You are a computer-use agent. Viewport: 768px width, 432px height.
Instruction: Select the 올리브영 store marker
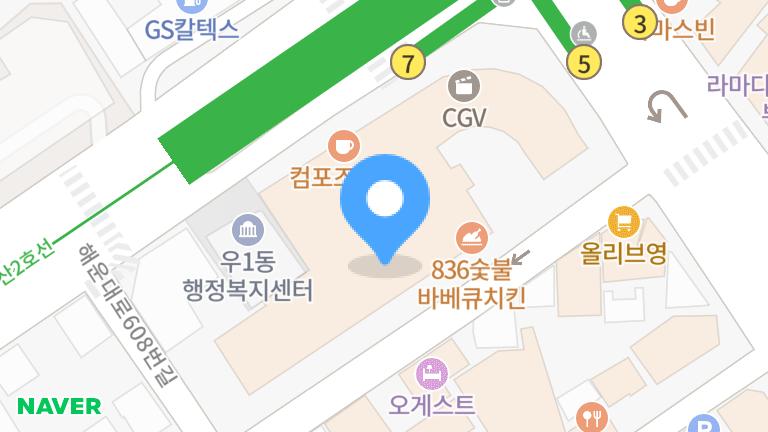(x=624, y=221)
